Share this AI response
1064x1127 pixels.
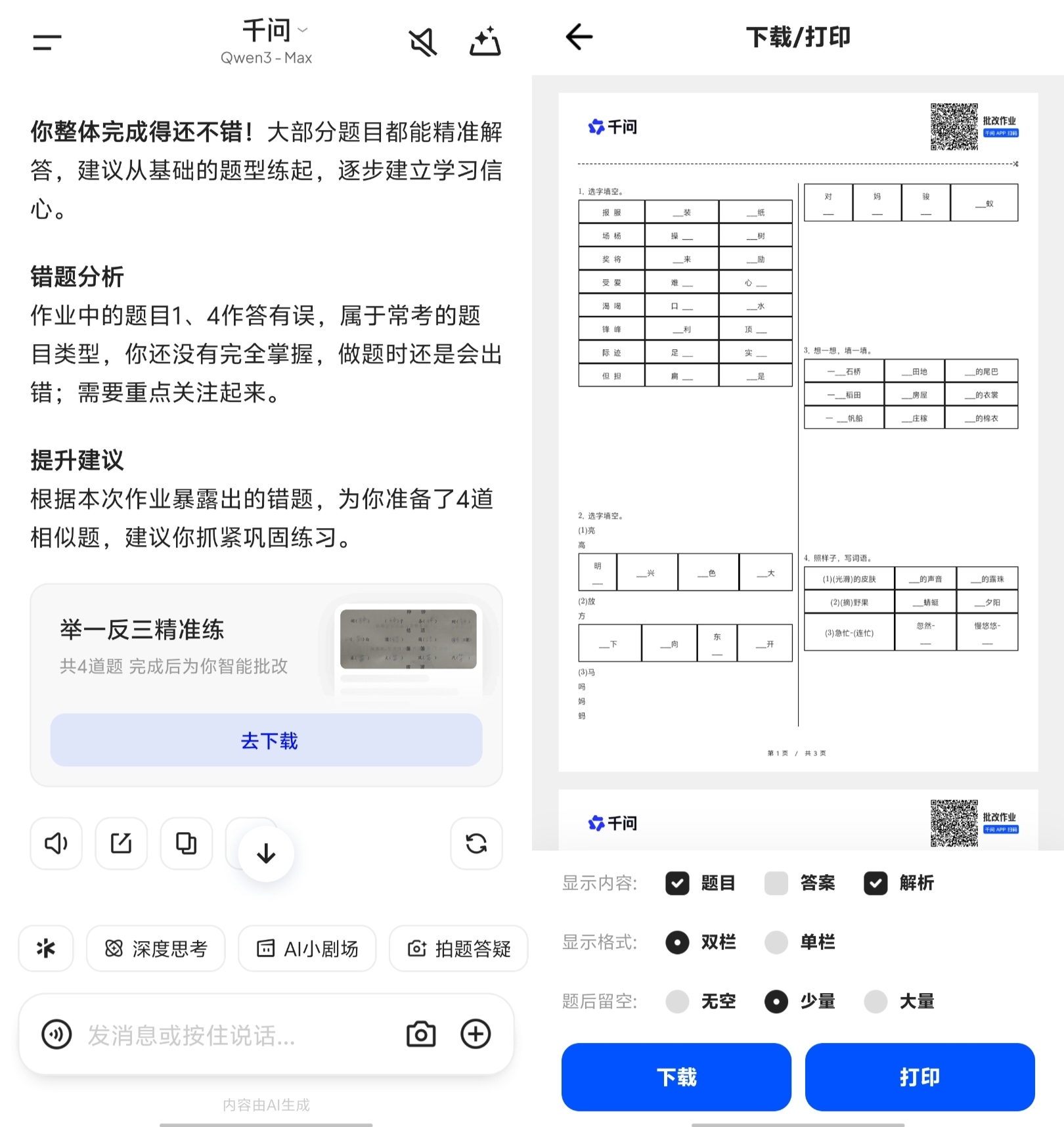[x=122, y=843]
